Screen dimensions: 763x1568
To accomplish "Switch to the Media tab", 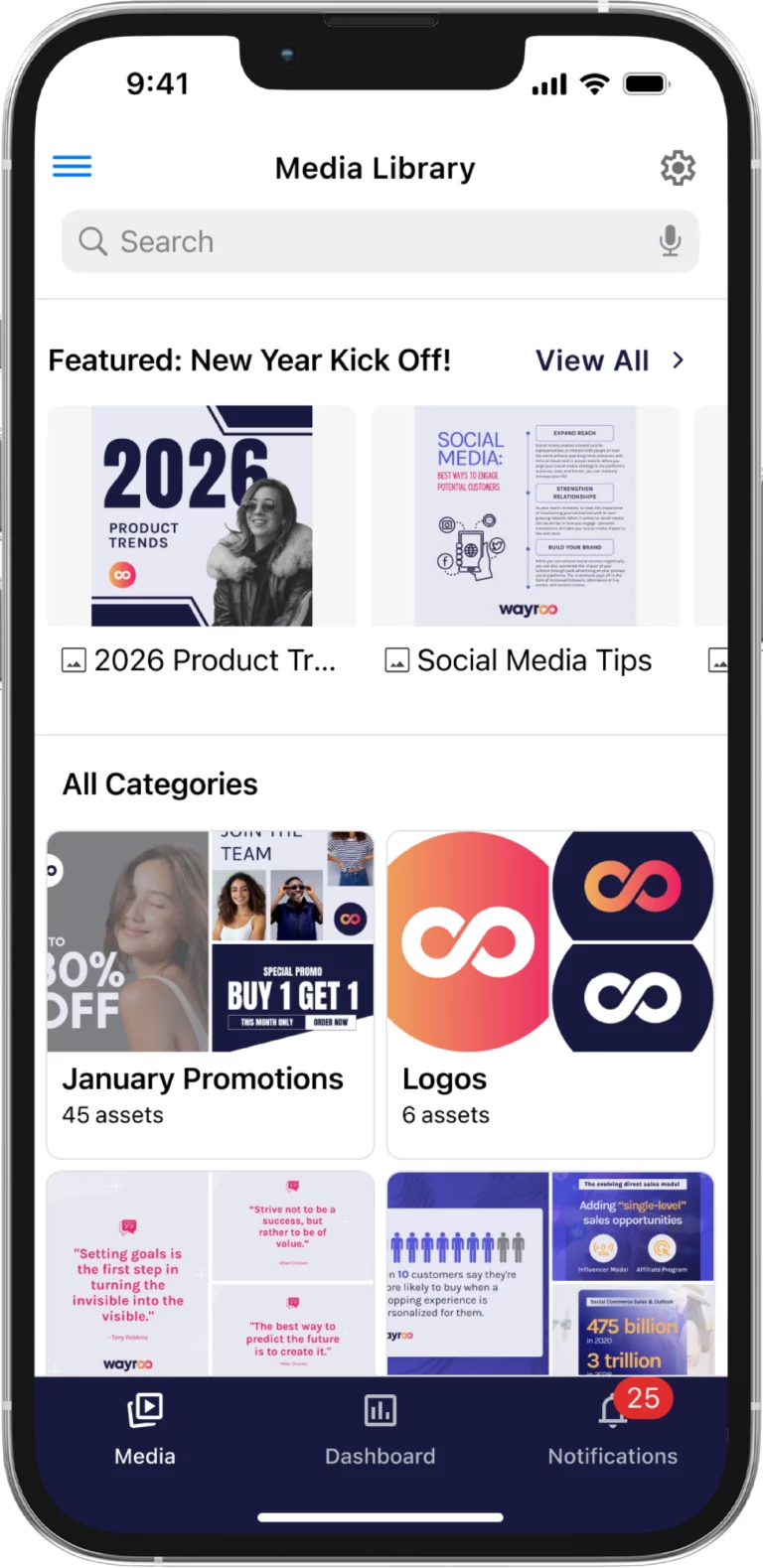I will (145, 1428).
